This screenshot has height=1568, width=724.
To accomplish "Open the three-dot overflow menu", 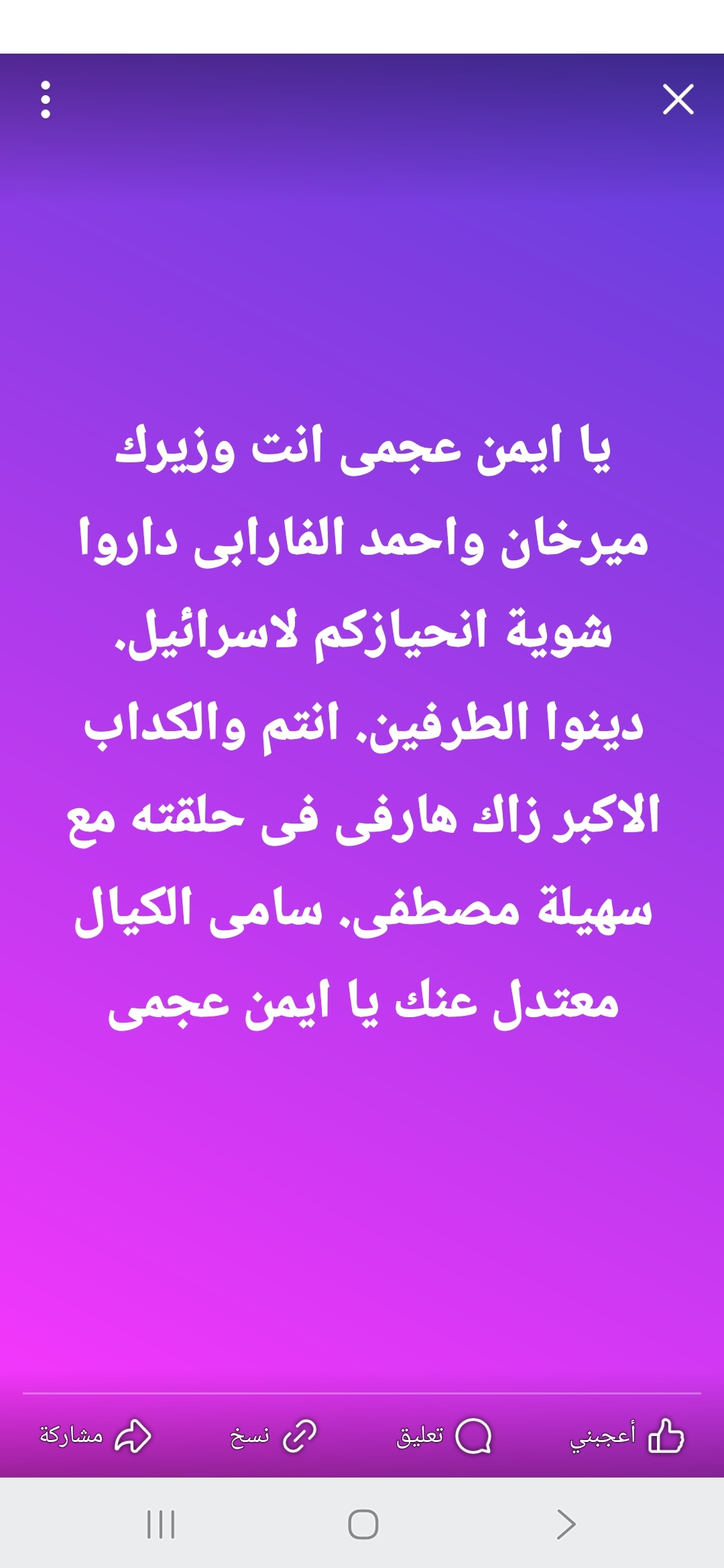I will [46, 100].
